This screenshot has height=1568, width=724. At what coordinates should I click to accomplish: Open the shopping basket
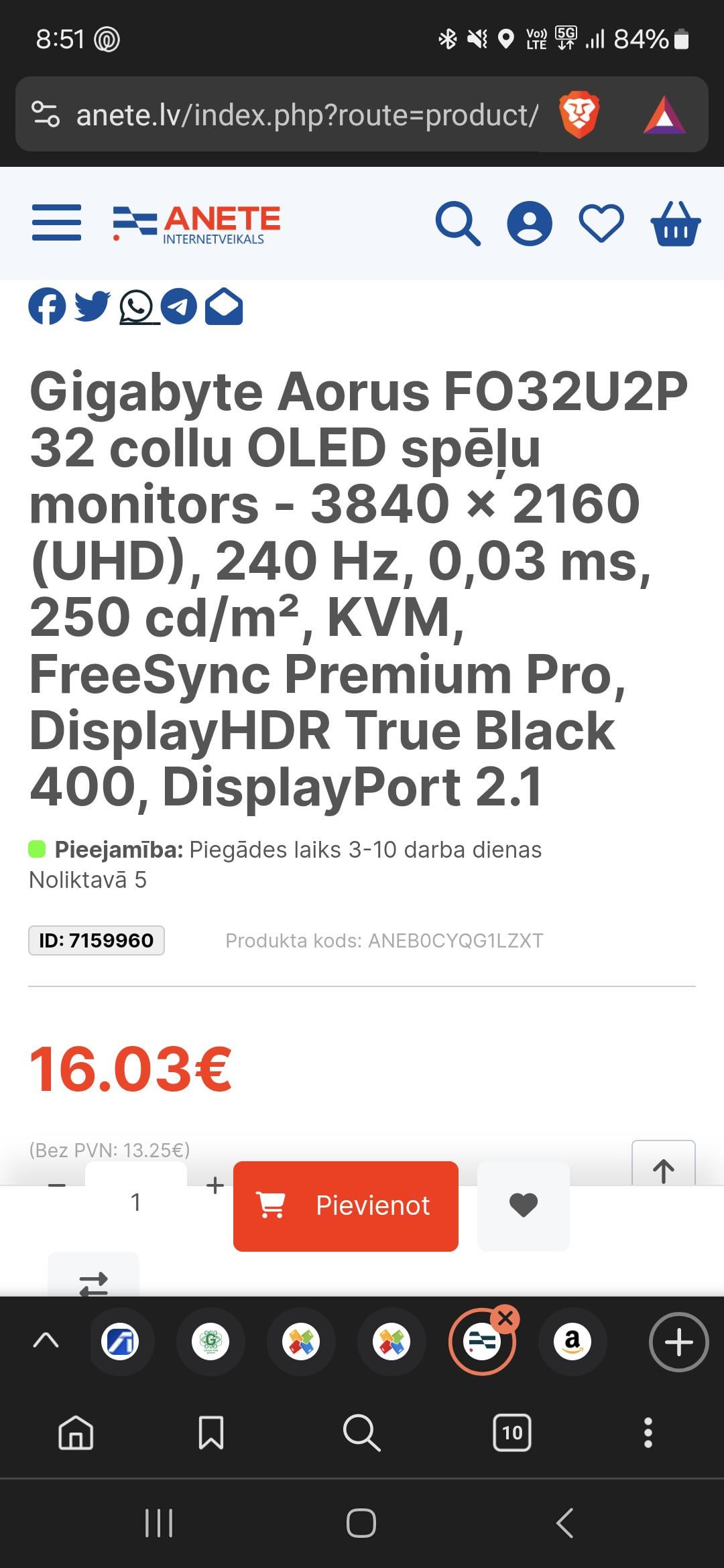pyautogui.click(x=675, y=224)
